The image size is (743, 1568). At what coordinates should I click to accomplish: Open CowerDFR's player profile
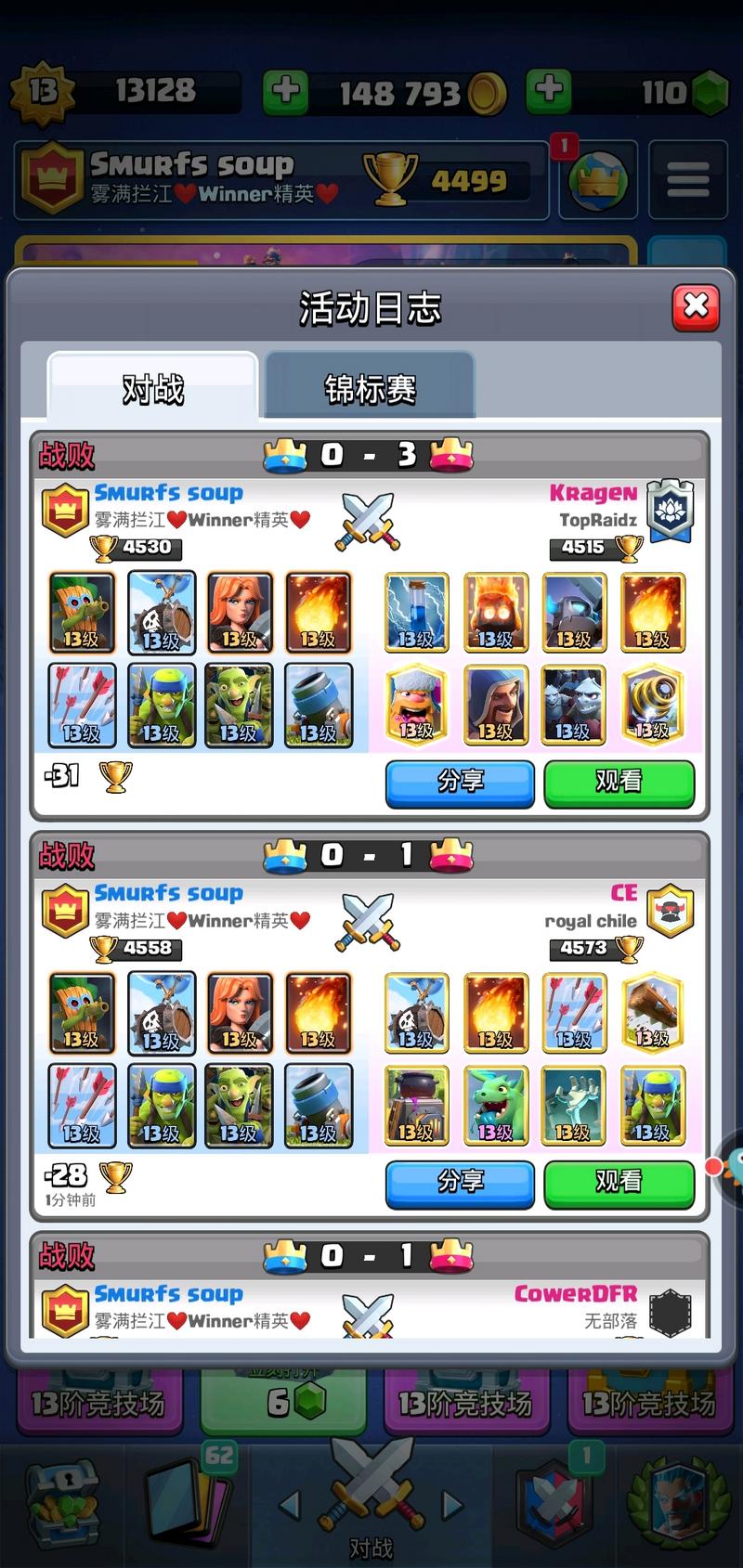(576, 1294)
